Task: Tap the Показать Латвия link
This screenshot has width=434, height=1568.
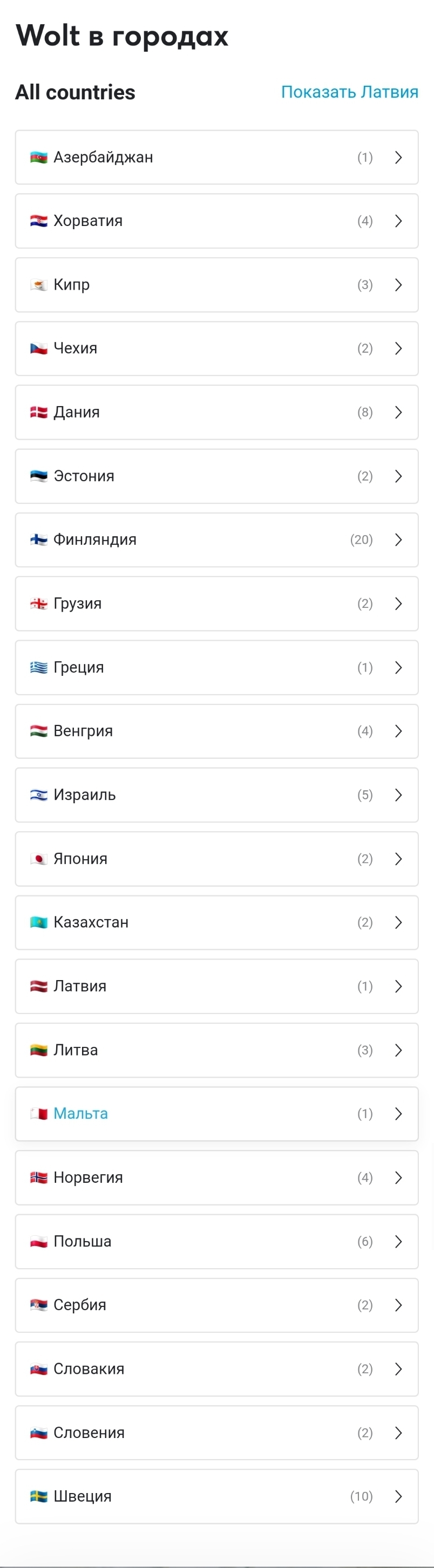Action: [349, 92]
